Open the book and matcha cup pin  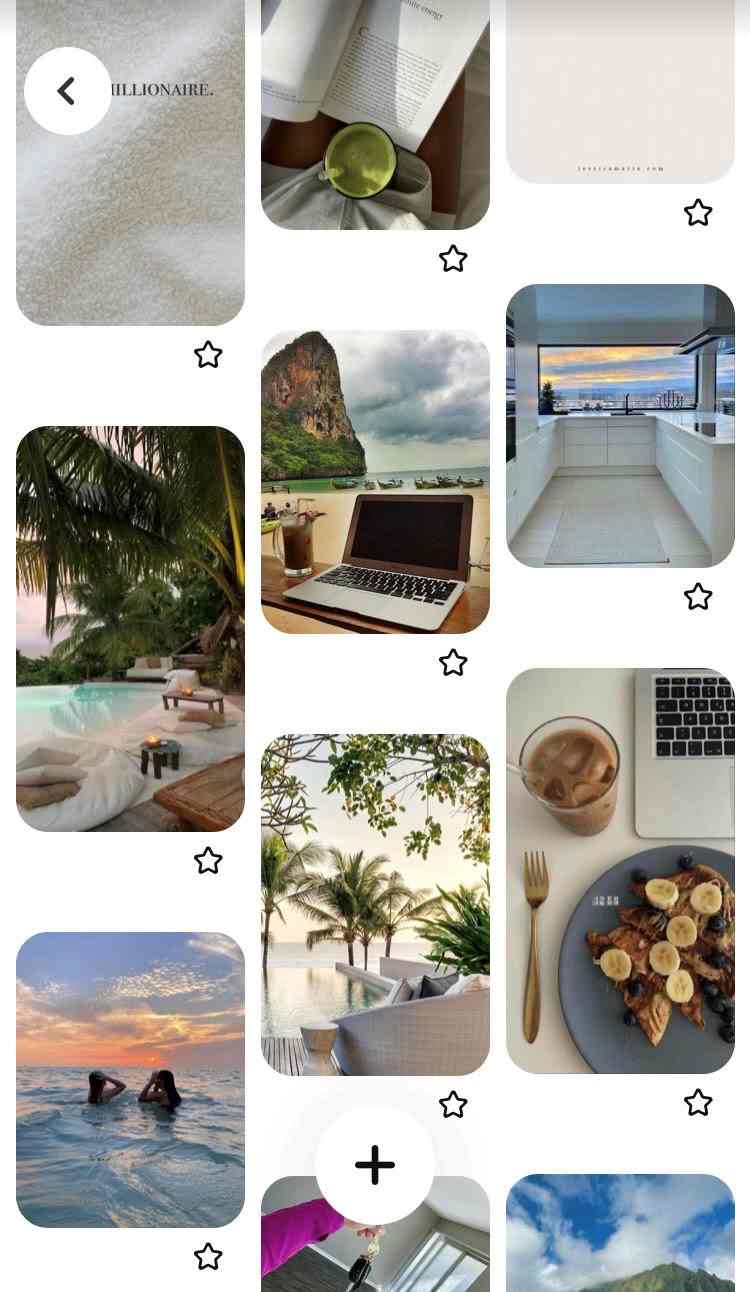375,115
